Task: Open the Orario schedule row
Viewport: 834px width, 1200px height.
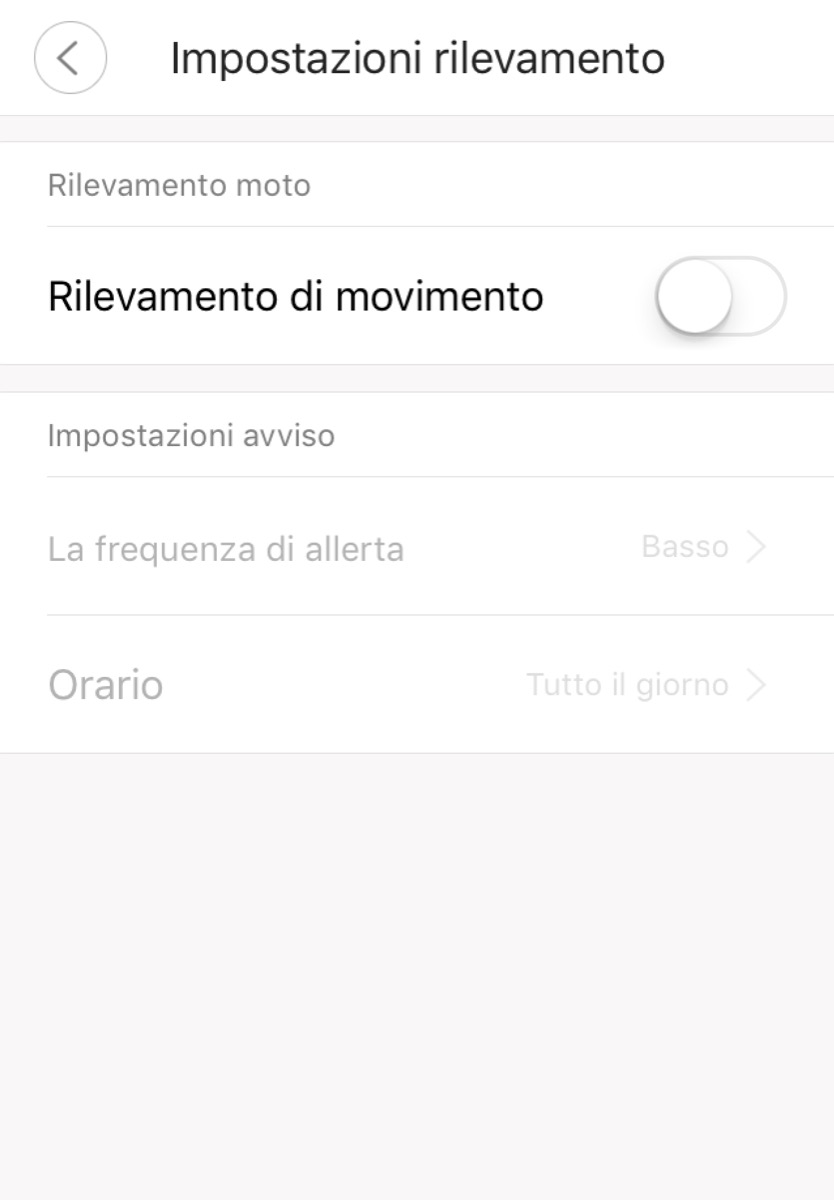Action: [416, 685]
